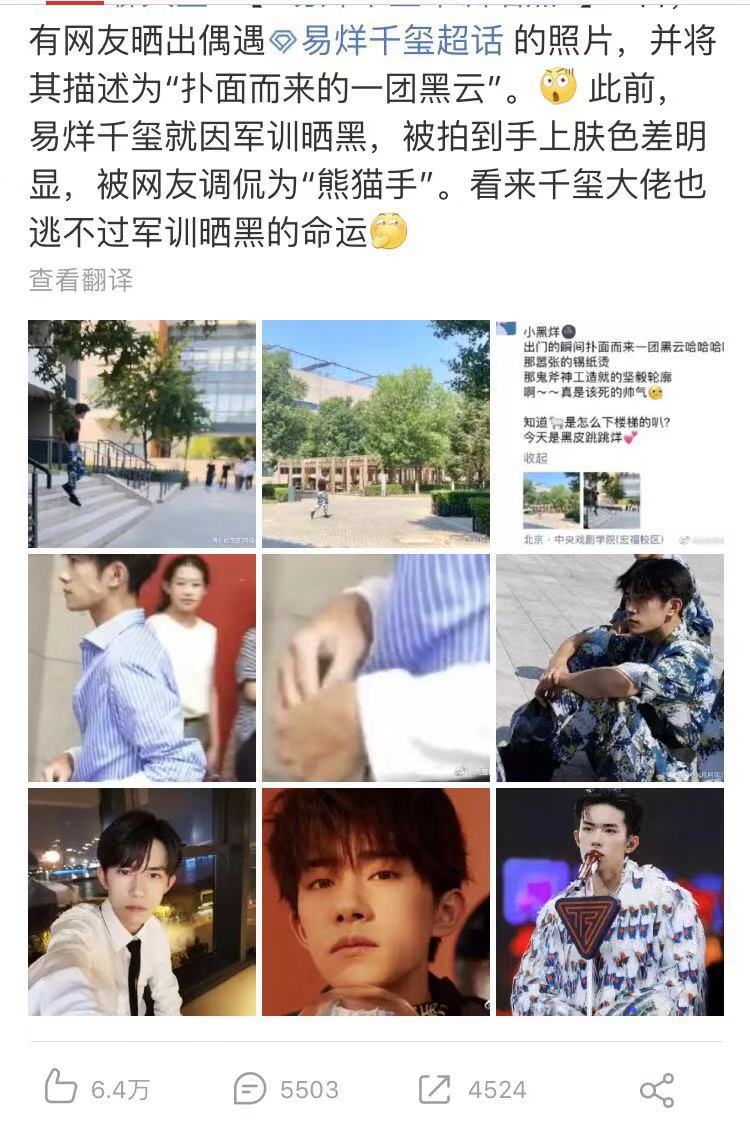This screenshot has width=750, height=1127.
Task: Like this post with 6.4万 likes
Action: click(97, 1088)
